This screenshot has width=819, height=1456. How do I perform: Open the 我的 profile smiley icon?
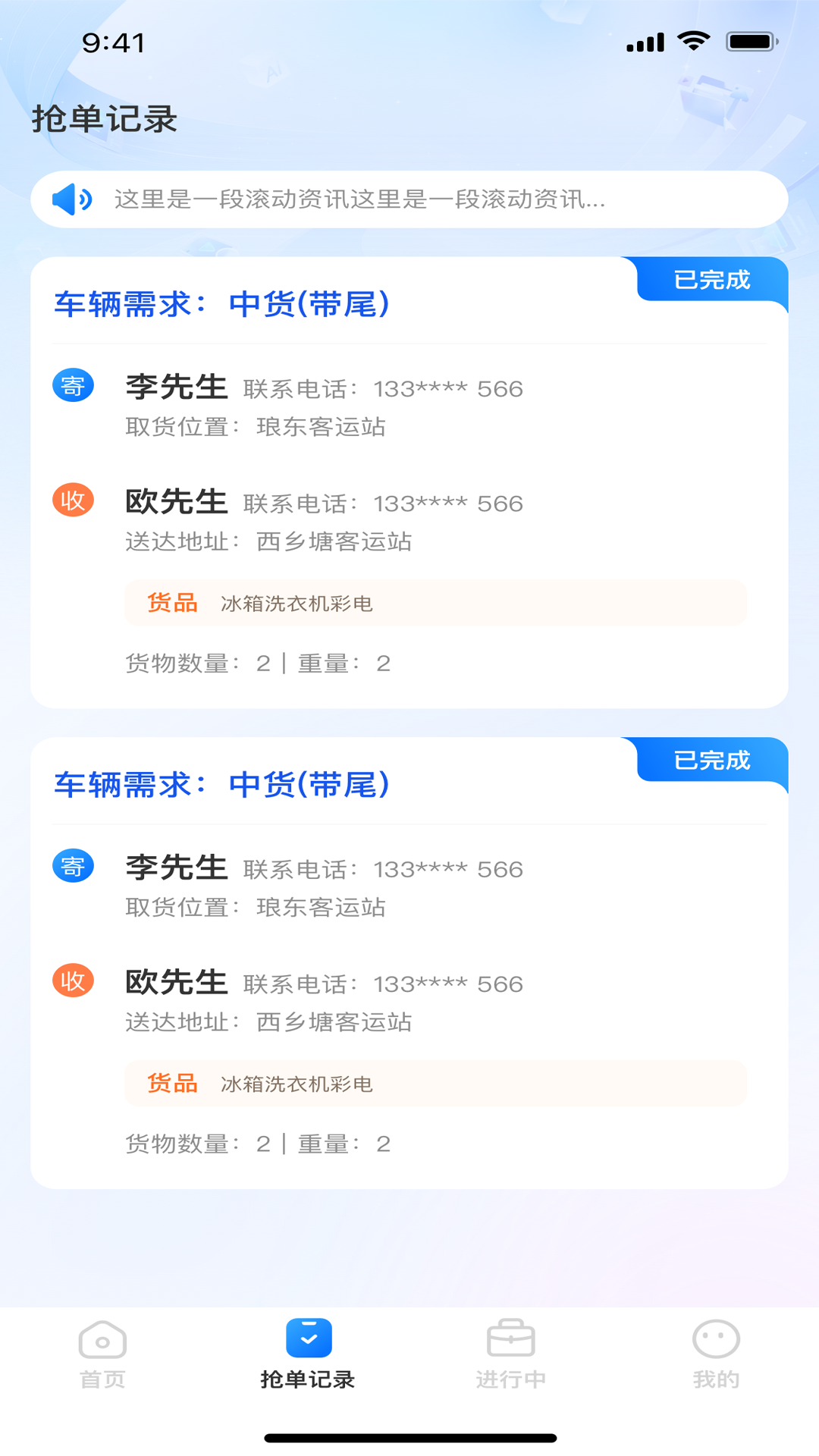(716, 1341)
